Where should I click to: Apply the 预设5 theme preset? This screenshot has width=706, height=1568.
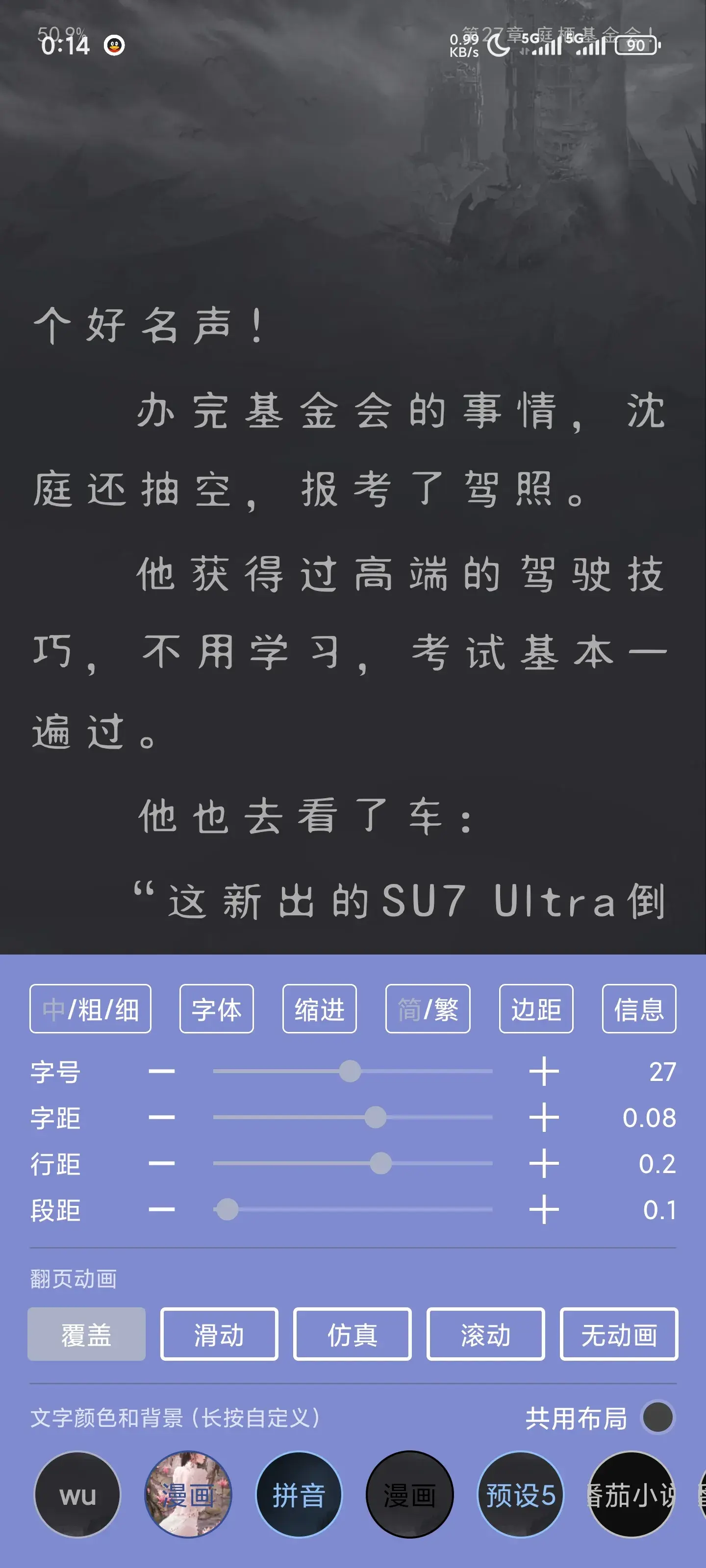520,1495
